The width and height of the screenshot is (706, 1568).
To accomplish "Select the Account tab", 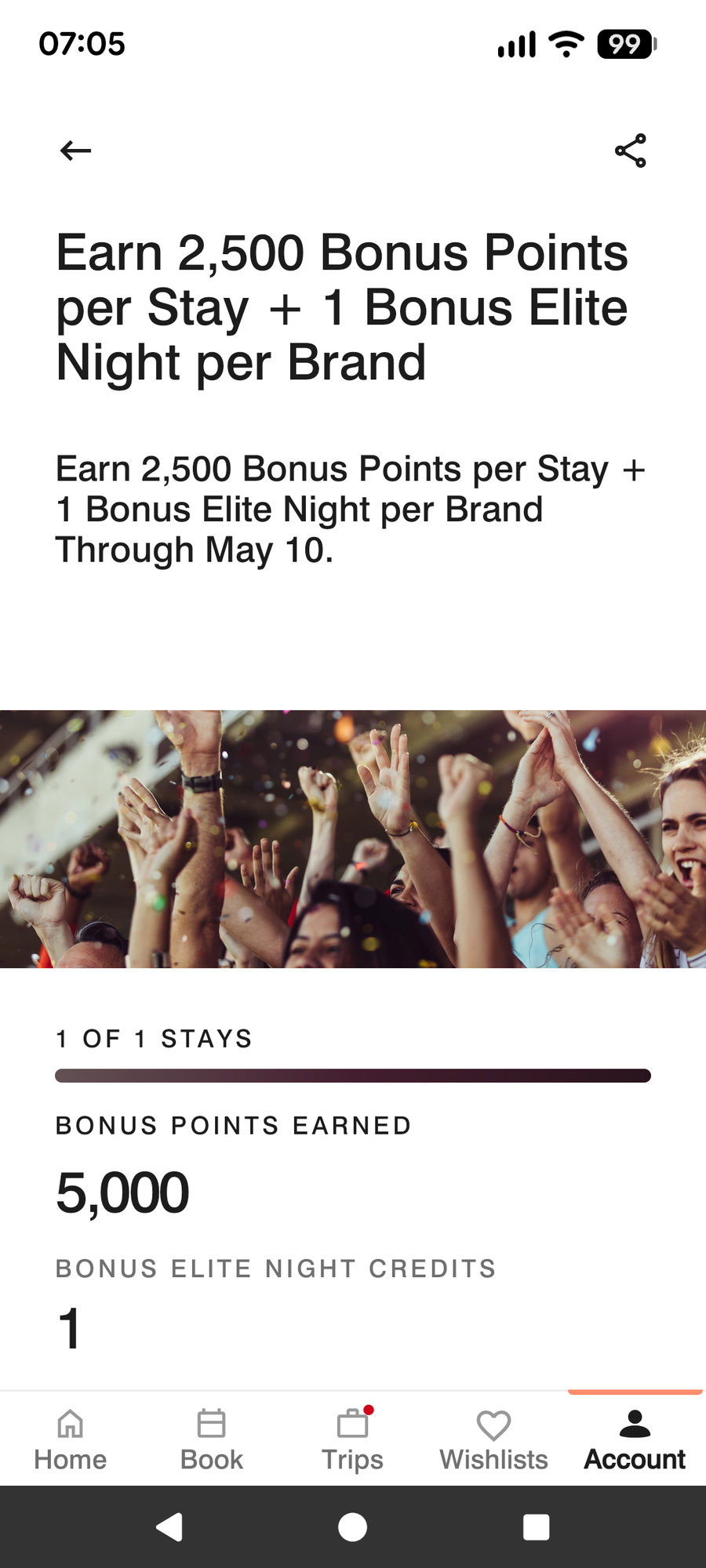I will point(635,1439).
